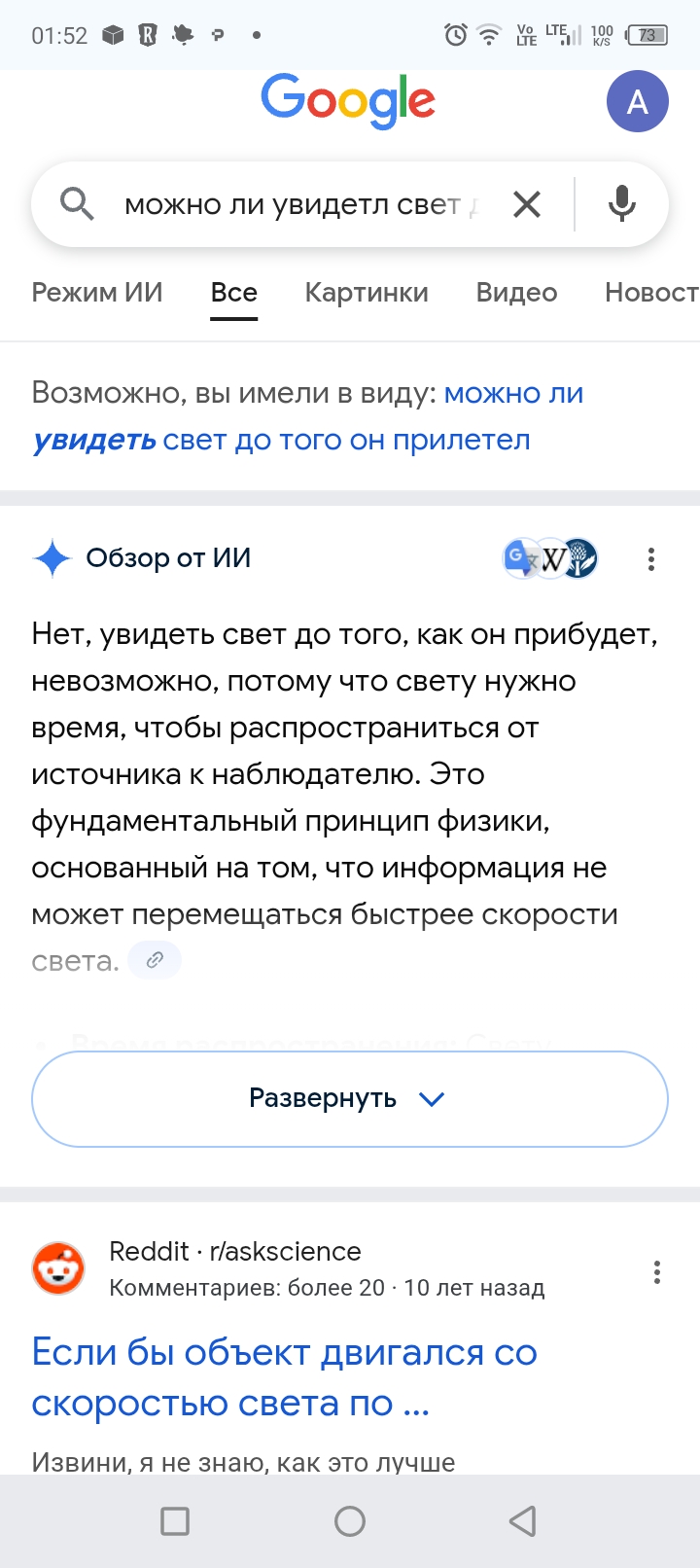700x1568 pixels.
Task: Switch to the Режим ИИ tab
Action: point(97,293)
